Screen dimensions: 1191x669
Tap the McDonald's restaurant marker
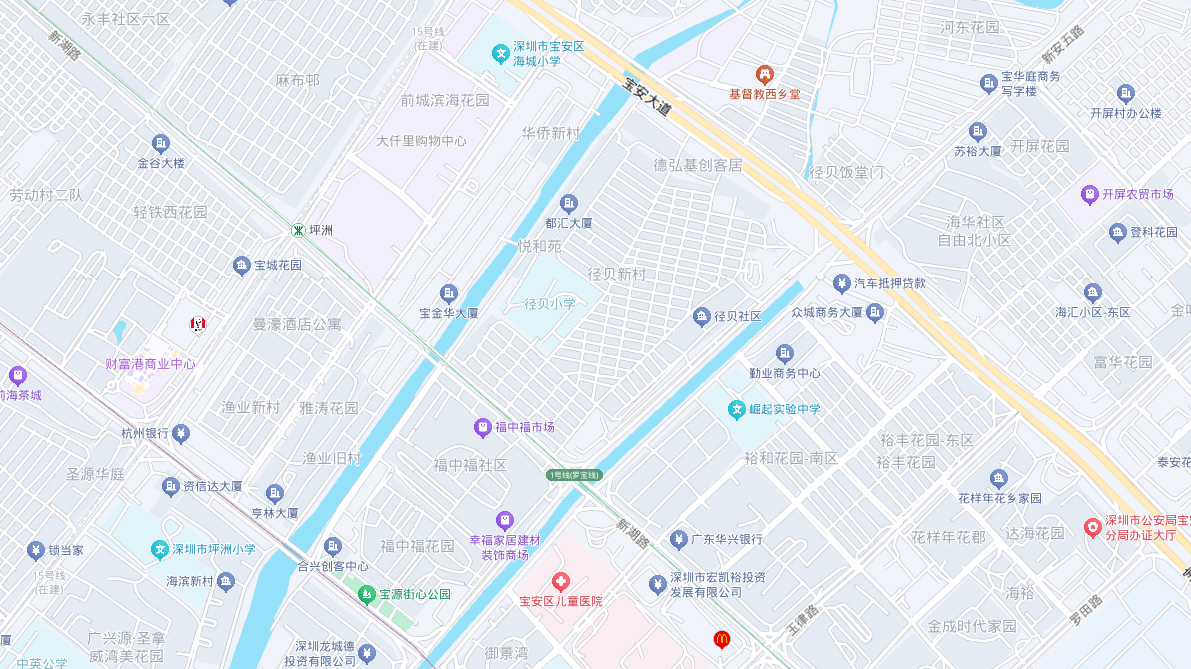click(721, 639)
